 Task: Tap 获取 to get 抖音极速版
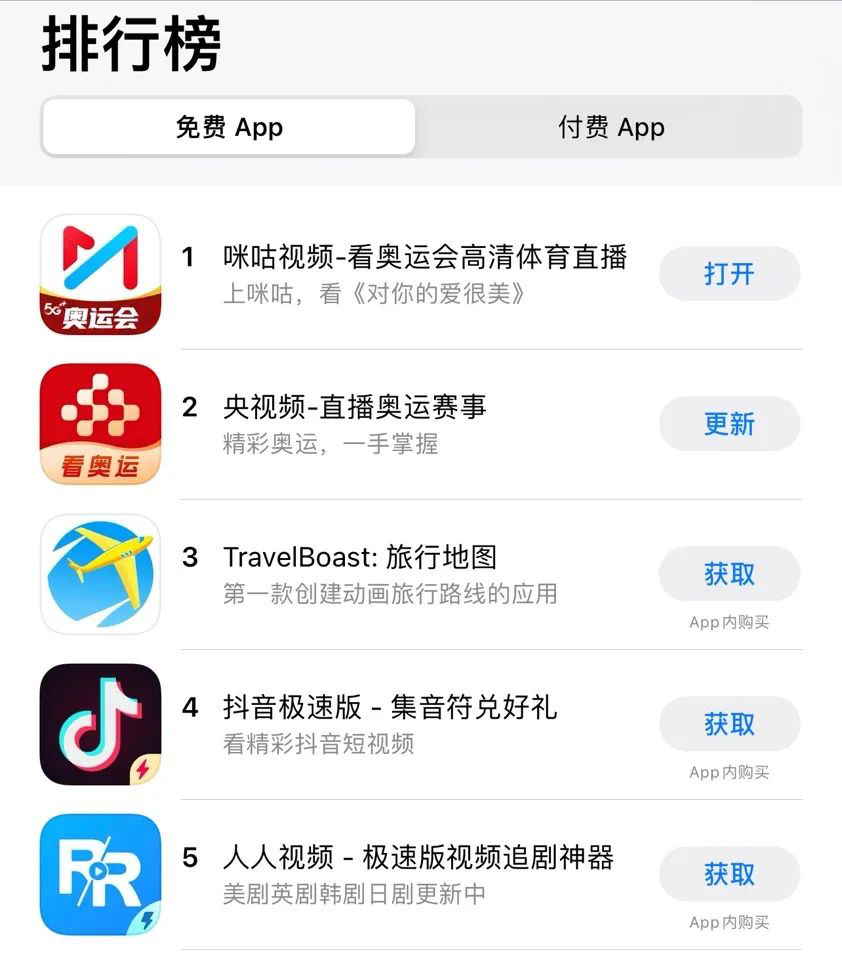(729, 724)
